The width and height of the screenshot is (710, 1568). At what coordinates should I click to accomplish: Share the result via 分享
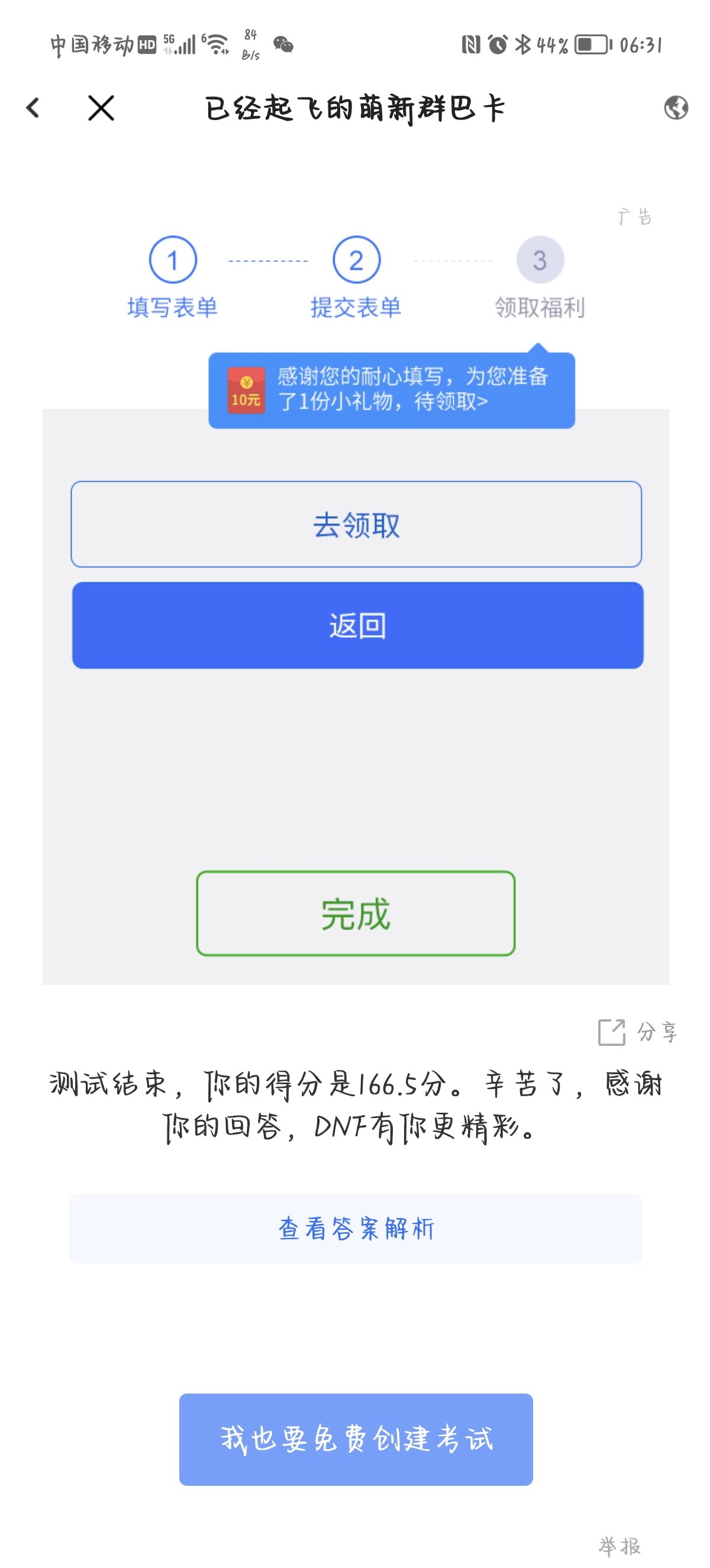(x=638, y=1032)
